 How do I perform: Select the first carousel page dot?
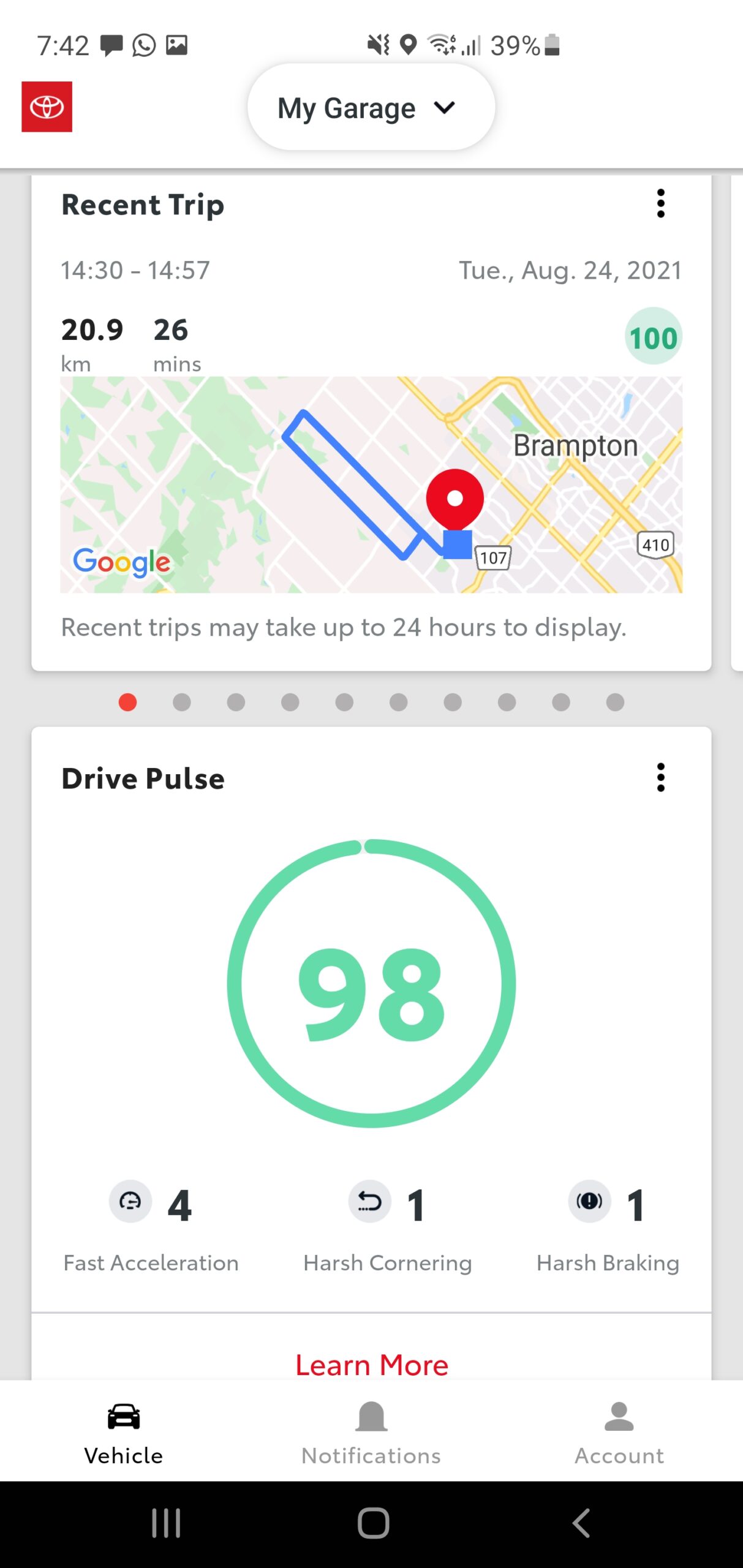click(x=128, y=702)
